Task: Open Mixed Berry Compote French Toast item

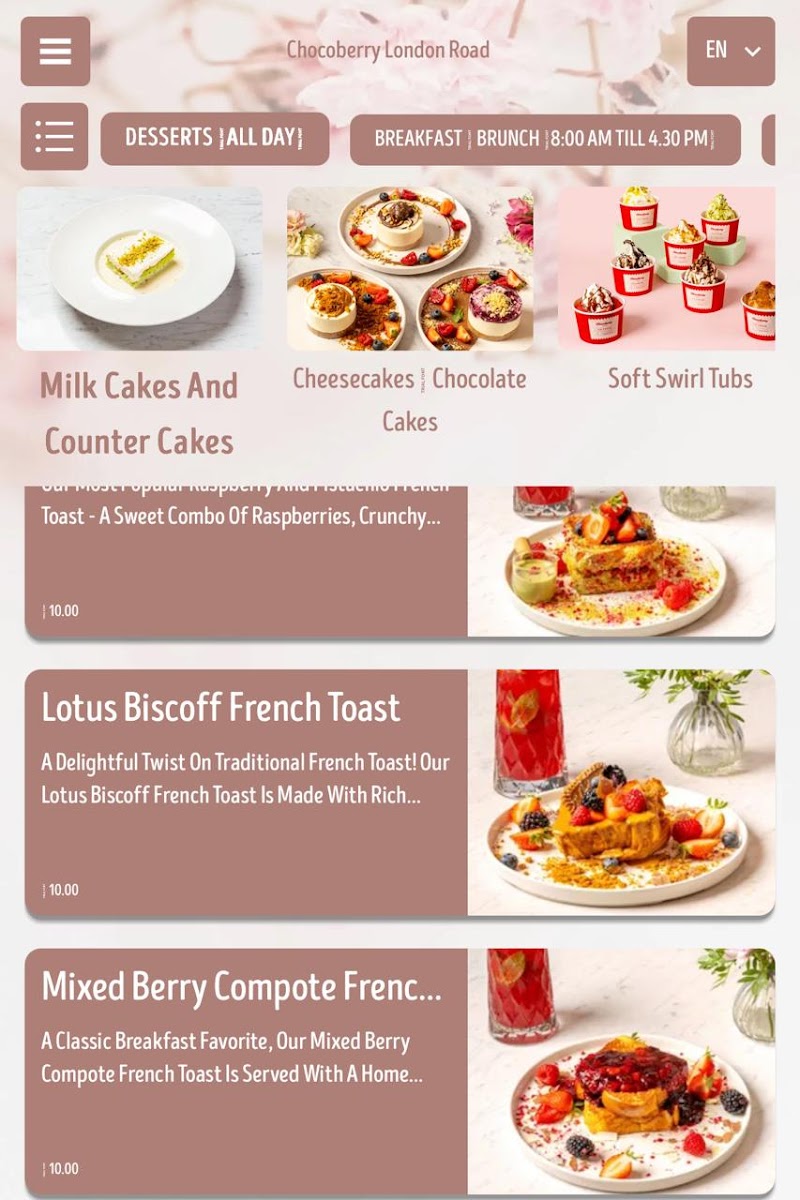Action: 400,1072
